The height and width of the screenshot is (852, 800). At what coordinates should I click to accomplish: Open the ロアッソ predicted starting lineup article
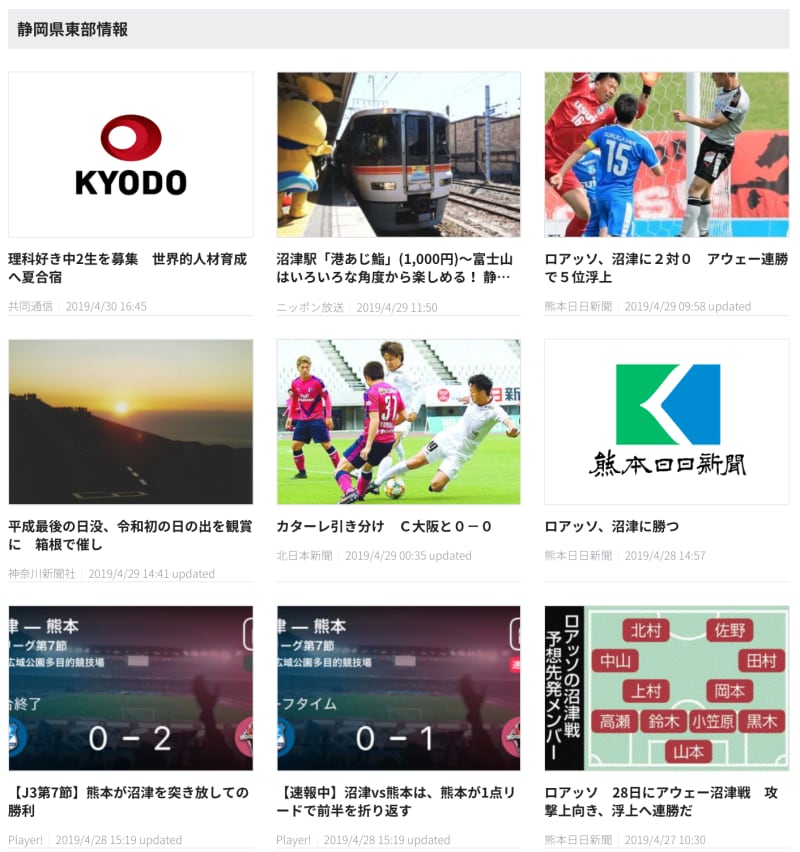point(665,801)
